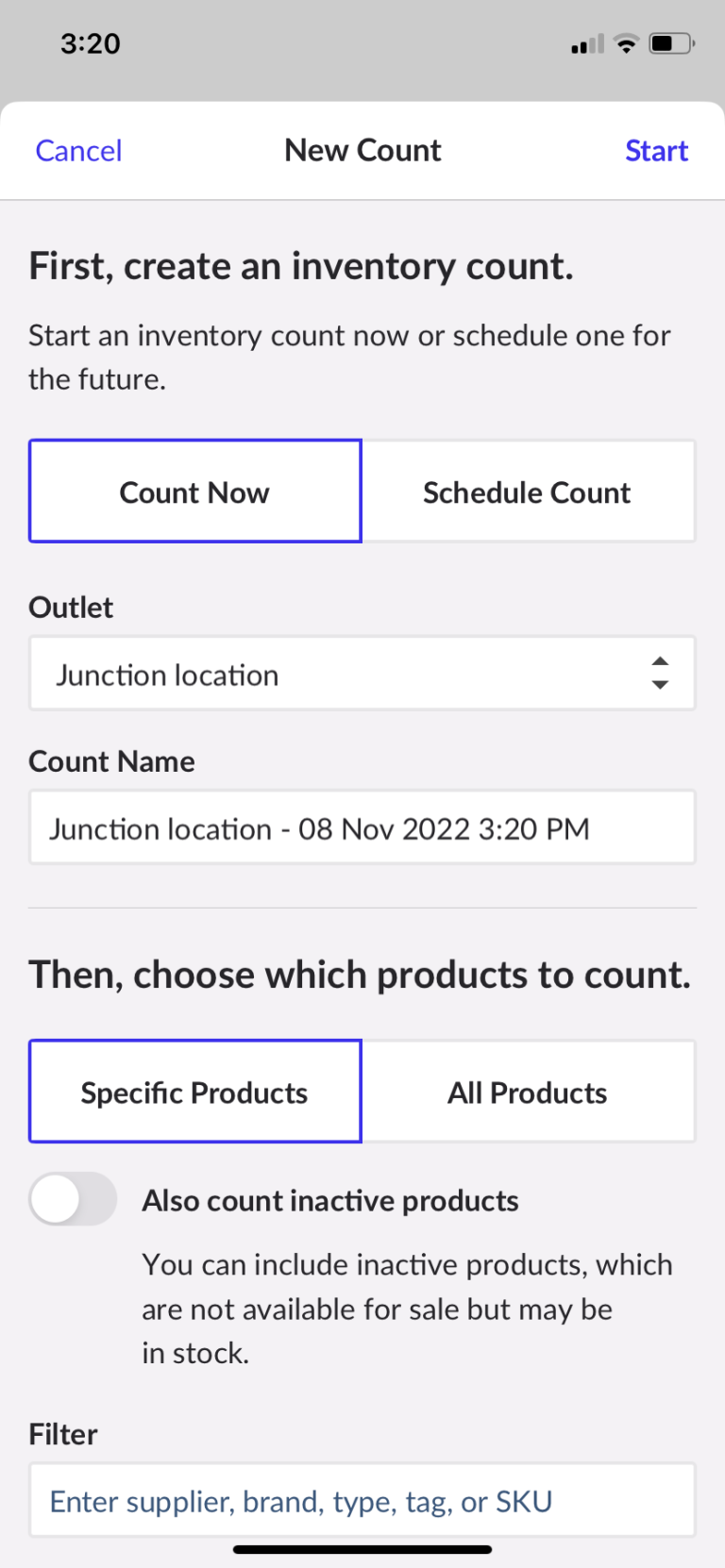Switch to 'Specific Products' mode
This screenshot has height=1568, width=725.
tap(194, 1092)
